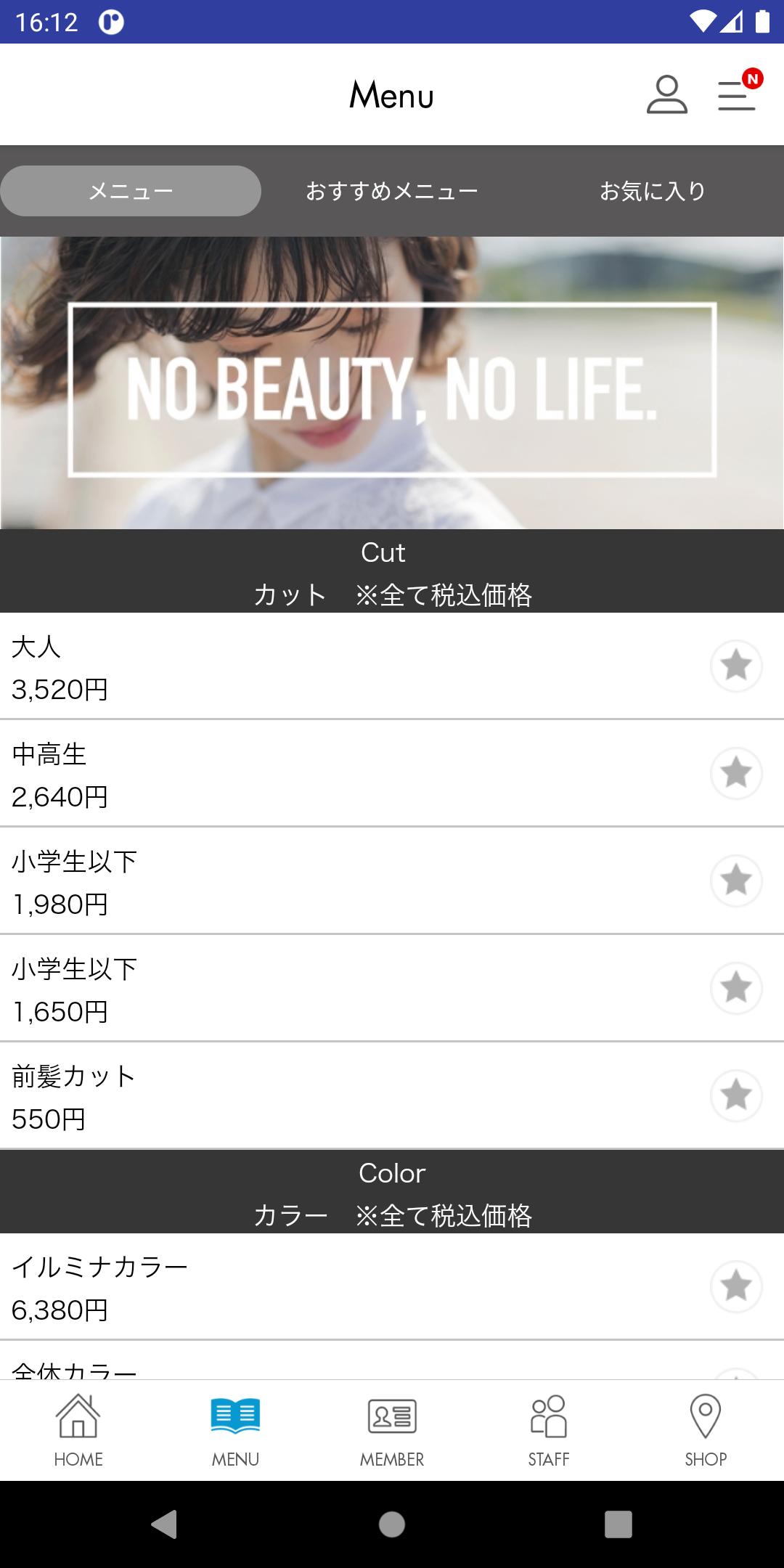Tap the system home button
The image size is (784, 1568).
pos(392,1524)
